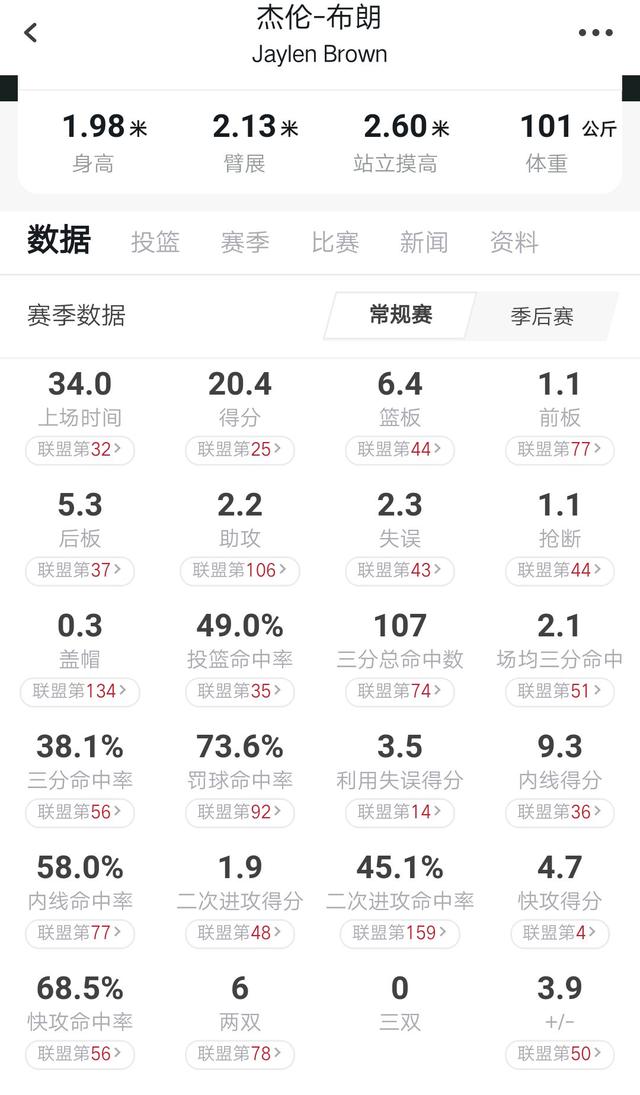View league rank 106 under 助攻

240,570
